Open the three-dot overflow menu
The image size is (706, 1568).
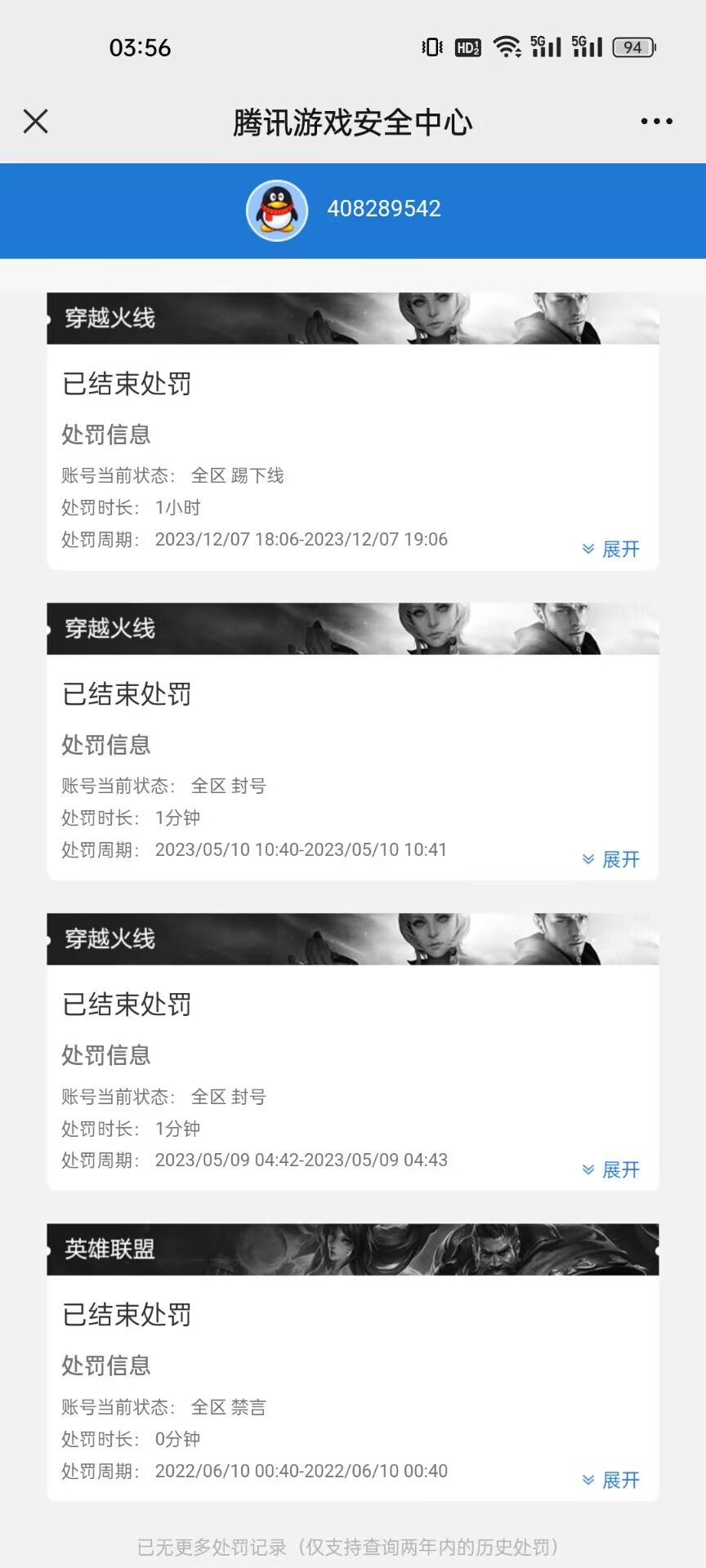point(656,122)
